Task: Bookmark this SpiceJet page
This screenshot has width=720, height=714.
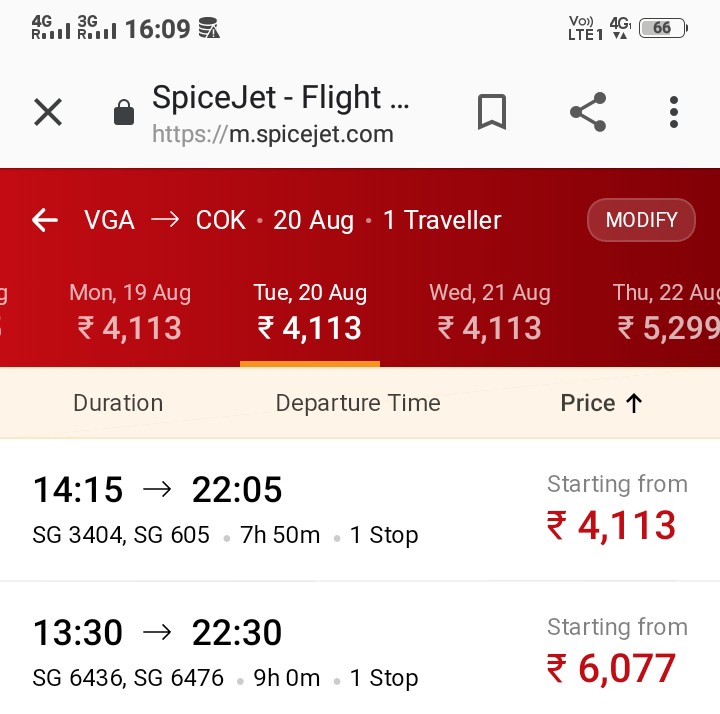Action: click(491, 113)
